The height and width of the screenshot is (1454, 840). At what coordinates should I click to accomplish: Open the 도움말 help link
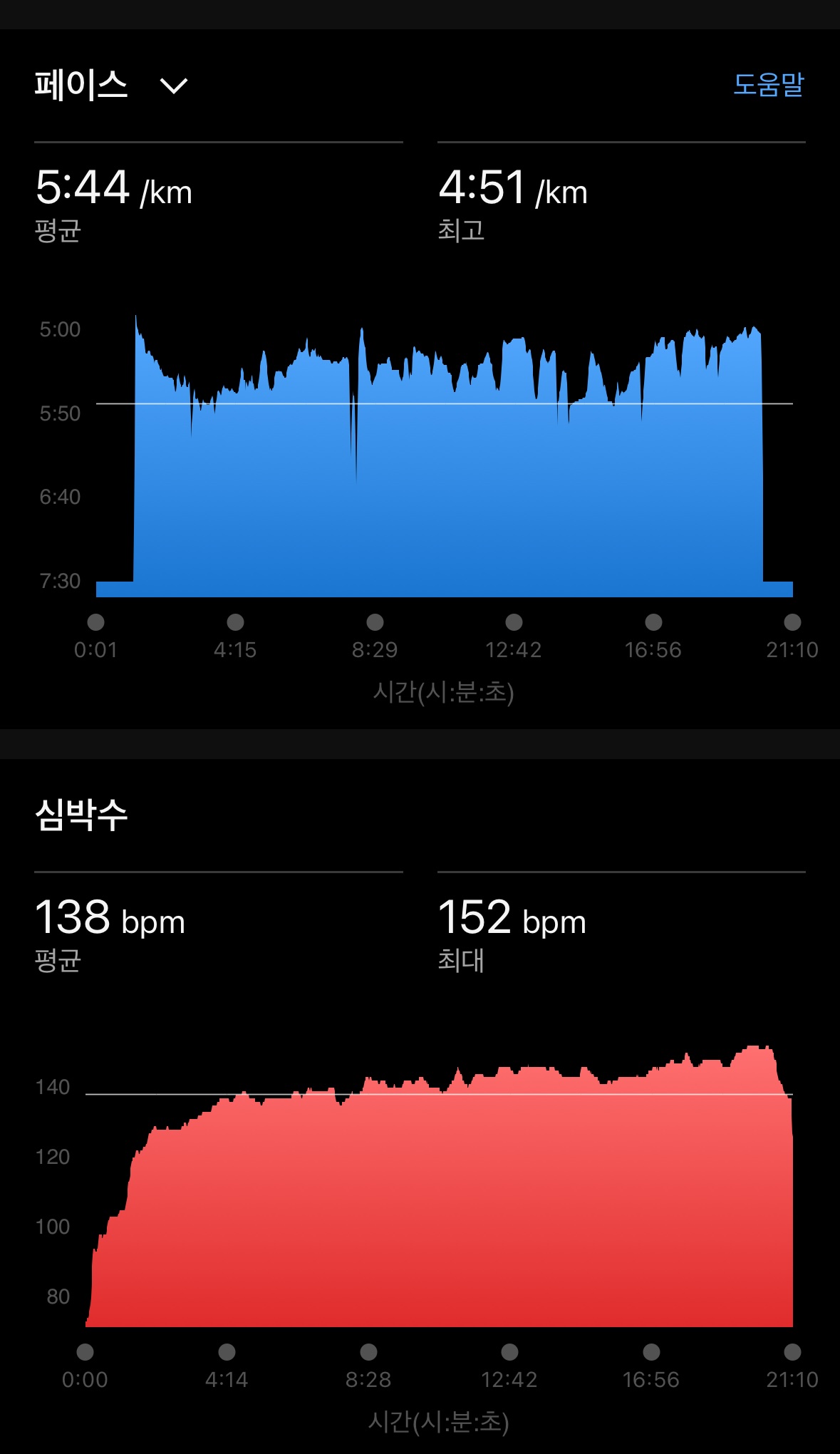[768, 84]
